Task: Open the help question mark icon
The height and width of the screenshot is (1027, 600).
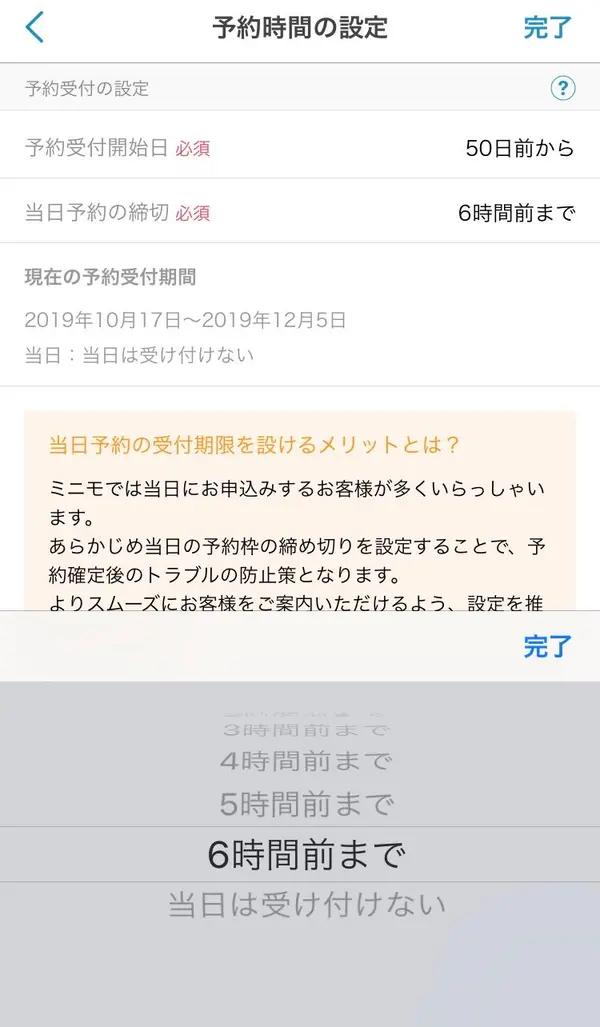Action: (x=563, y=88)
